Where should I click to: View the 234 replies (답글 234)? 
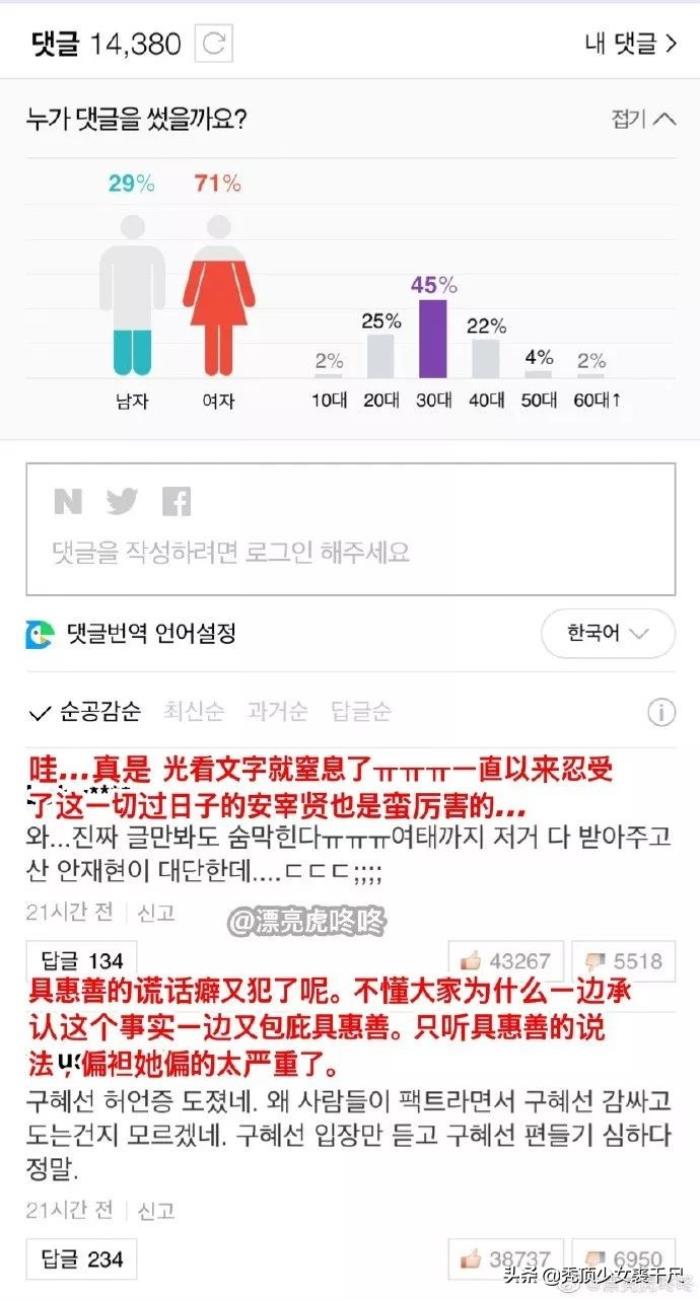[x=81, y=1259]
